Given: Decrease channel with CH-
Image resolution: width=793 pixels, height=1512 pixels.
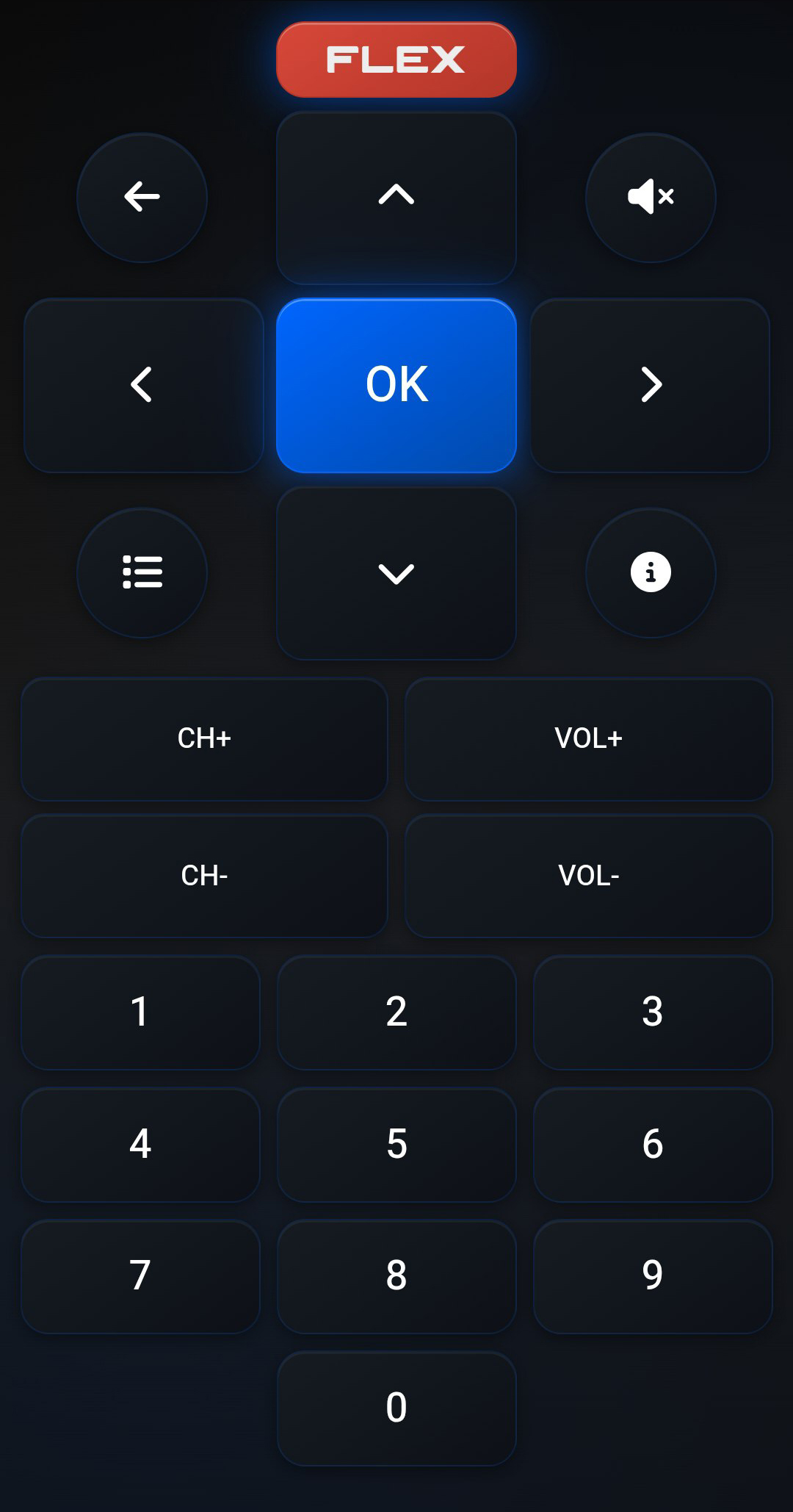Looking at the screenshot, I should click(204, 876).
